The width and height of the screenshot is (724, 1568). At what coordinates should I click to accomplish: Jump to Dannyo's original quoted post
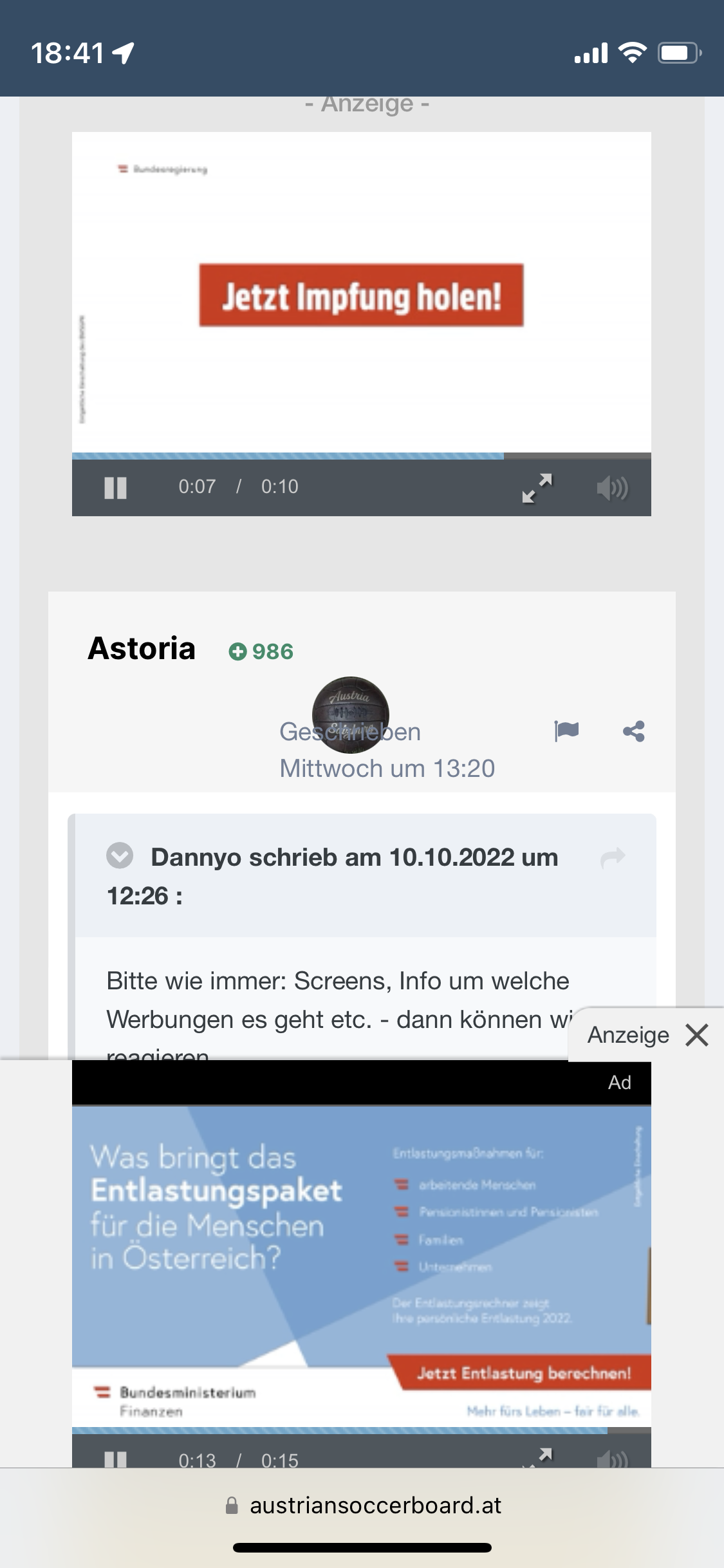[613, 857]
